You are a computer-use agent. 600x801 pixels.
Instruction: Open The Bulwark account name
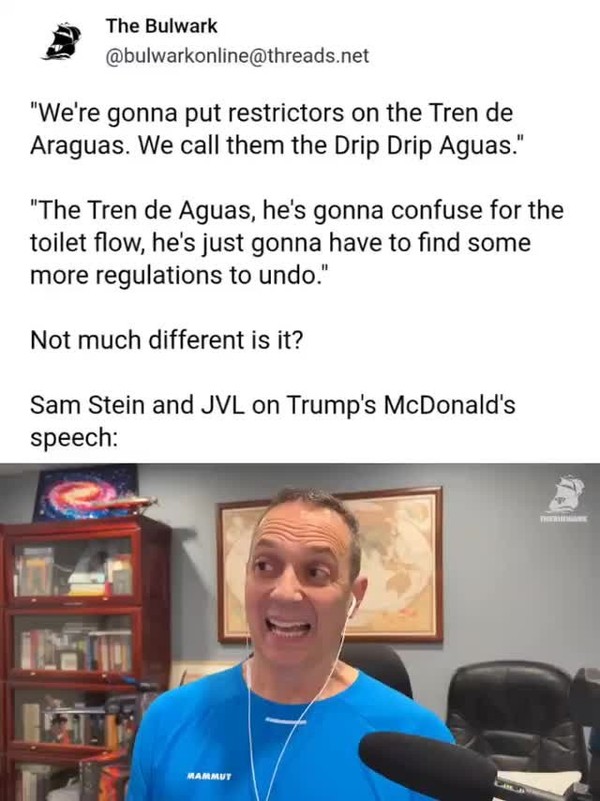pos(160,26)
